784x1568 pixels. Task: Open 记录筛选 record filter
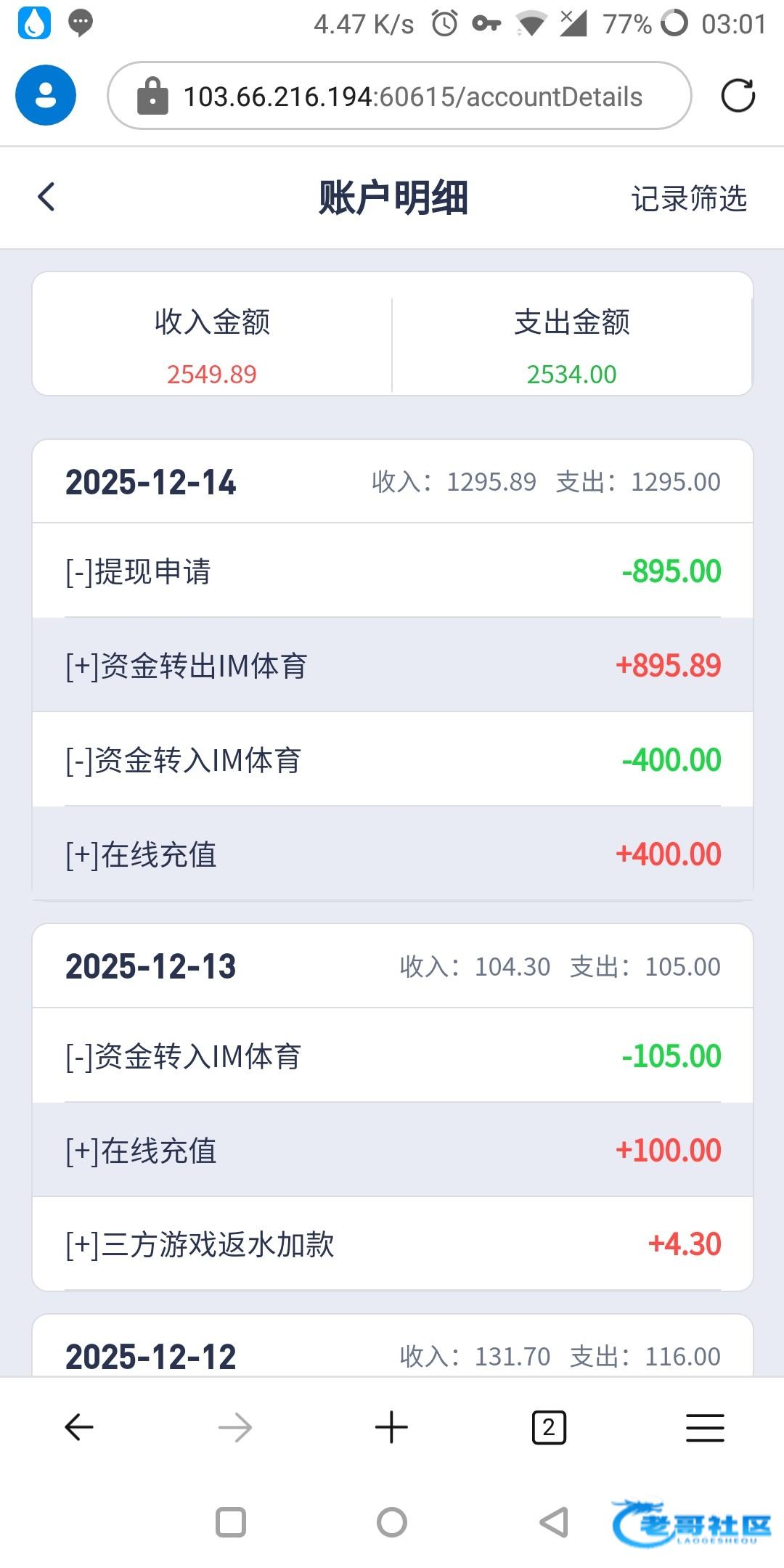689,197
